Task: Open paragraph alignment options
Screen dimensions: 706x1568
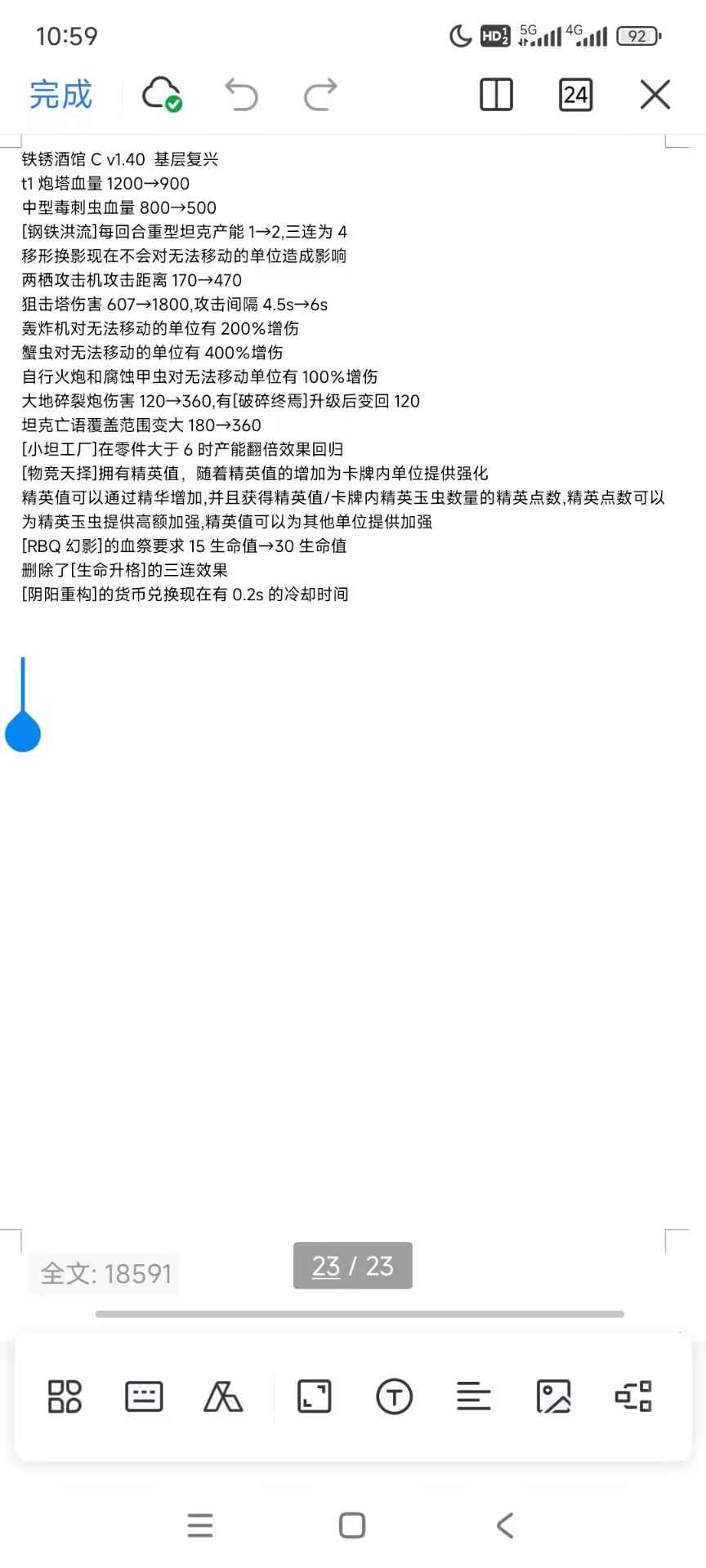Action: coord(473,1396)
